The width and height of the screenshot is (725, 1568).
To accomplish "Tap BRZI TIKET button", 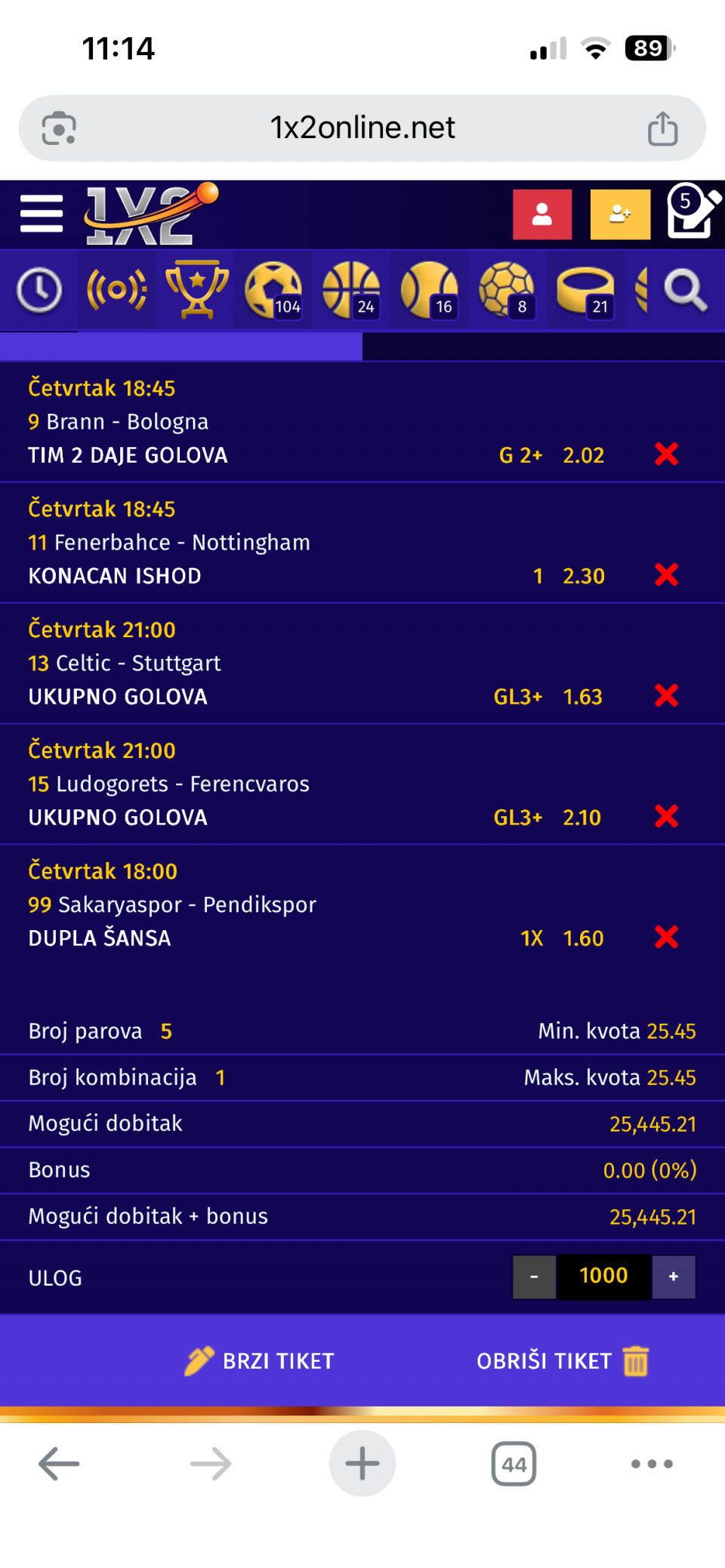I will click(x=261, y=1361).
